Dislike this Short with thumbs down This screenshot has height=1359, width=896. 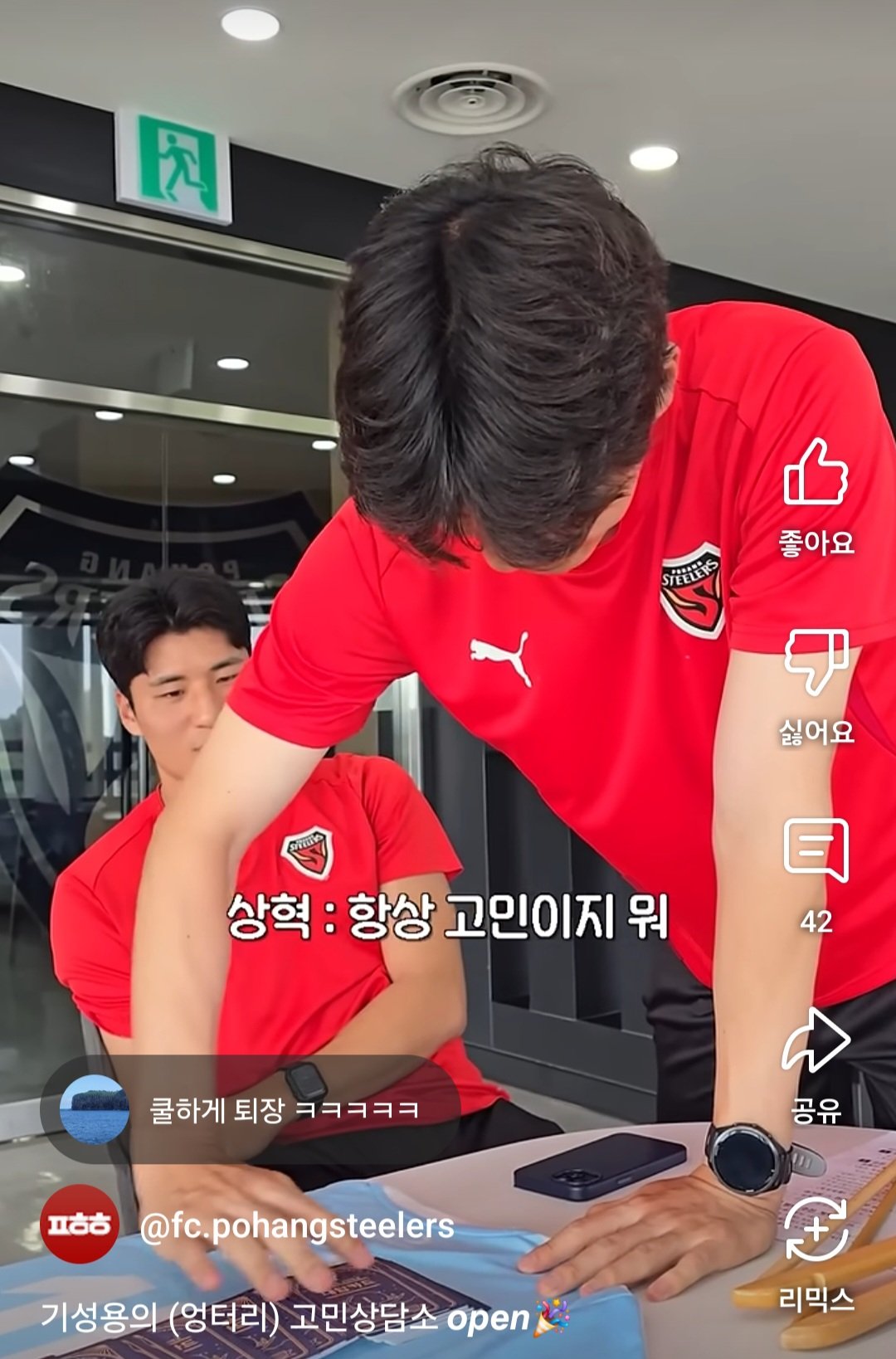click(x=816, y=662)
